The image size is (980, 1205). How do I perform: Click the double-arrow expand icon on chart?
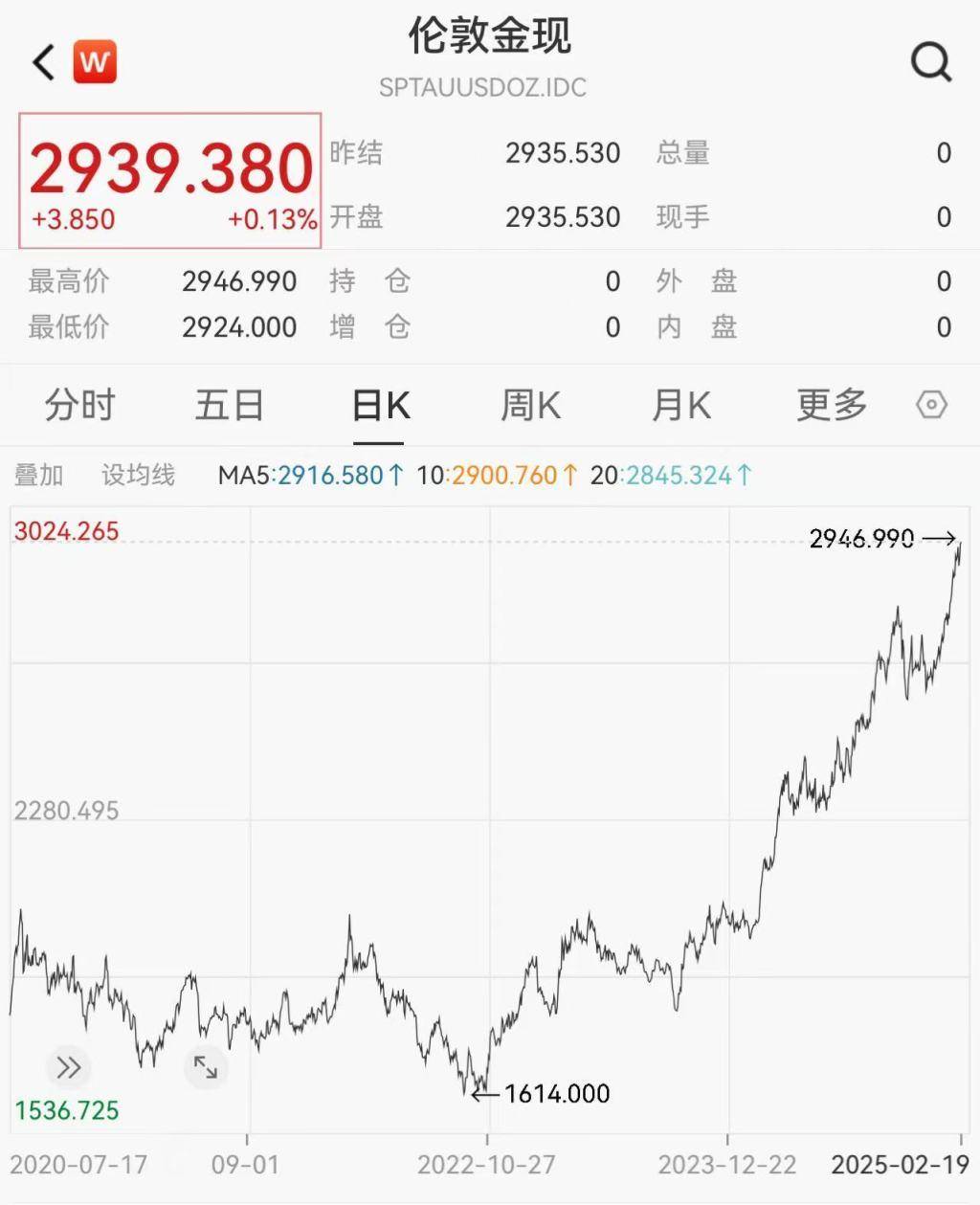pos(68,1067)
